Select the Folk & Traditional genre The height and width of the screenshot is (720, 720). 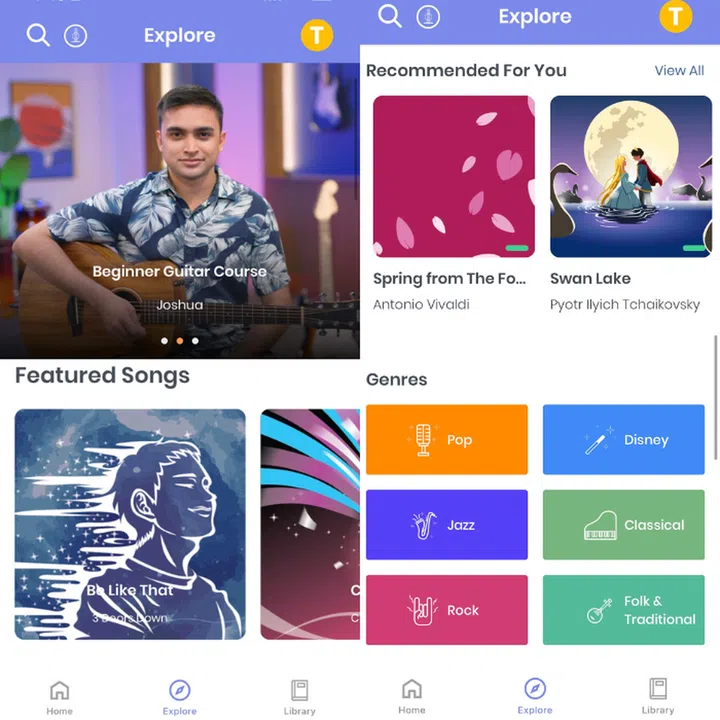pos(625,610)
